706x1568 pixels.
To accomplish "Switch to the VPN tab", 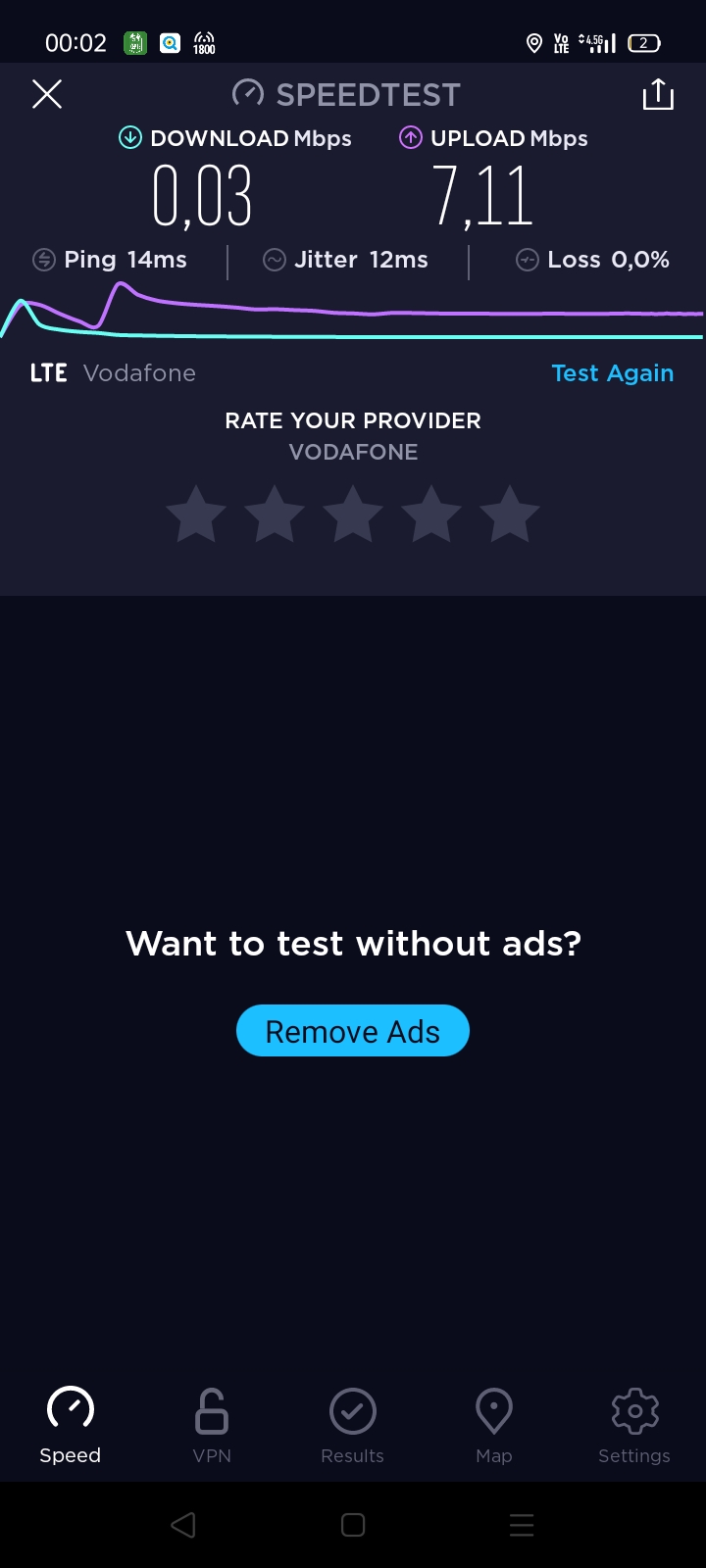I will click(212, 1427).
